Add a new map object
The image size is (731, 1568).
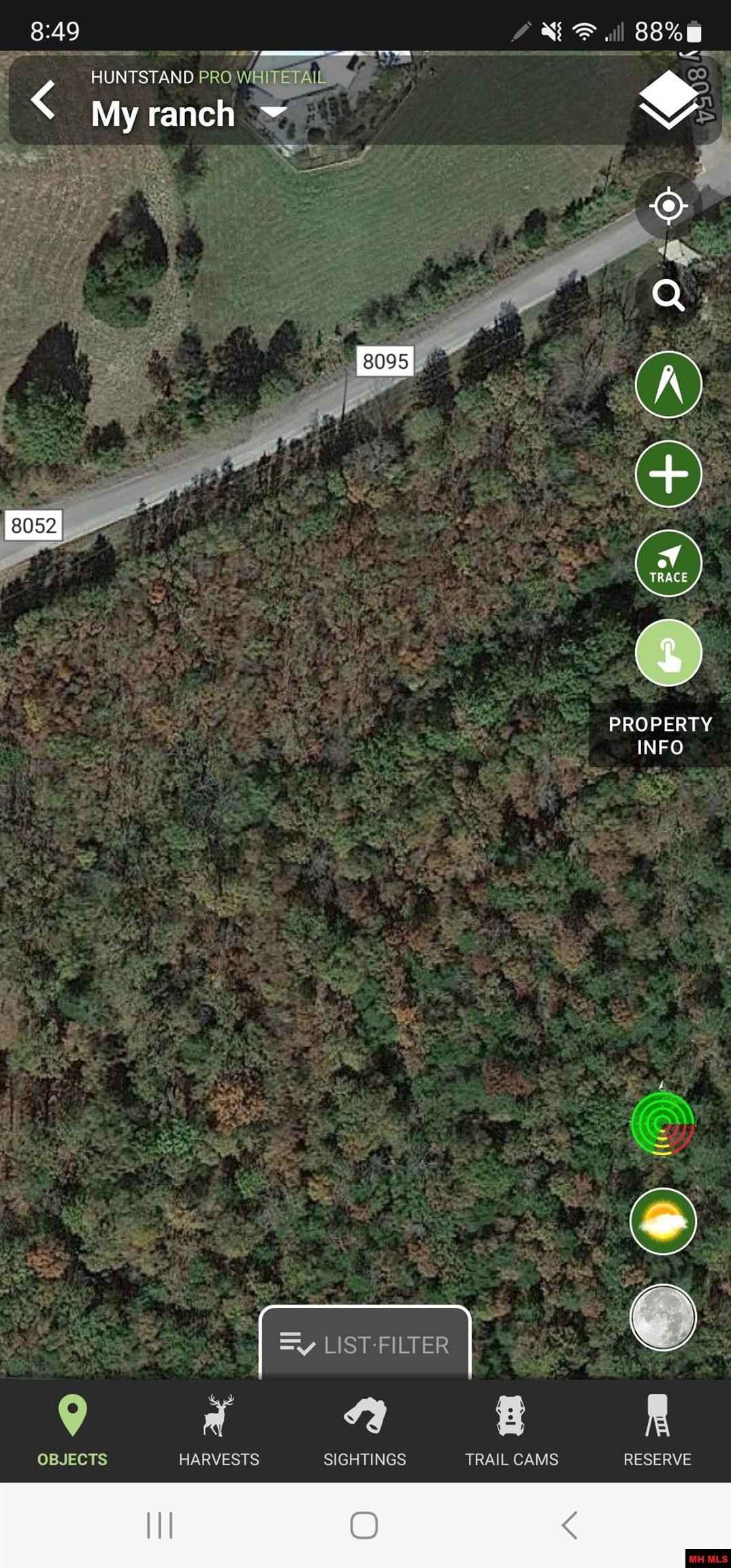668,474
